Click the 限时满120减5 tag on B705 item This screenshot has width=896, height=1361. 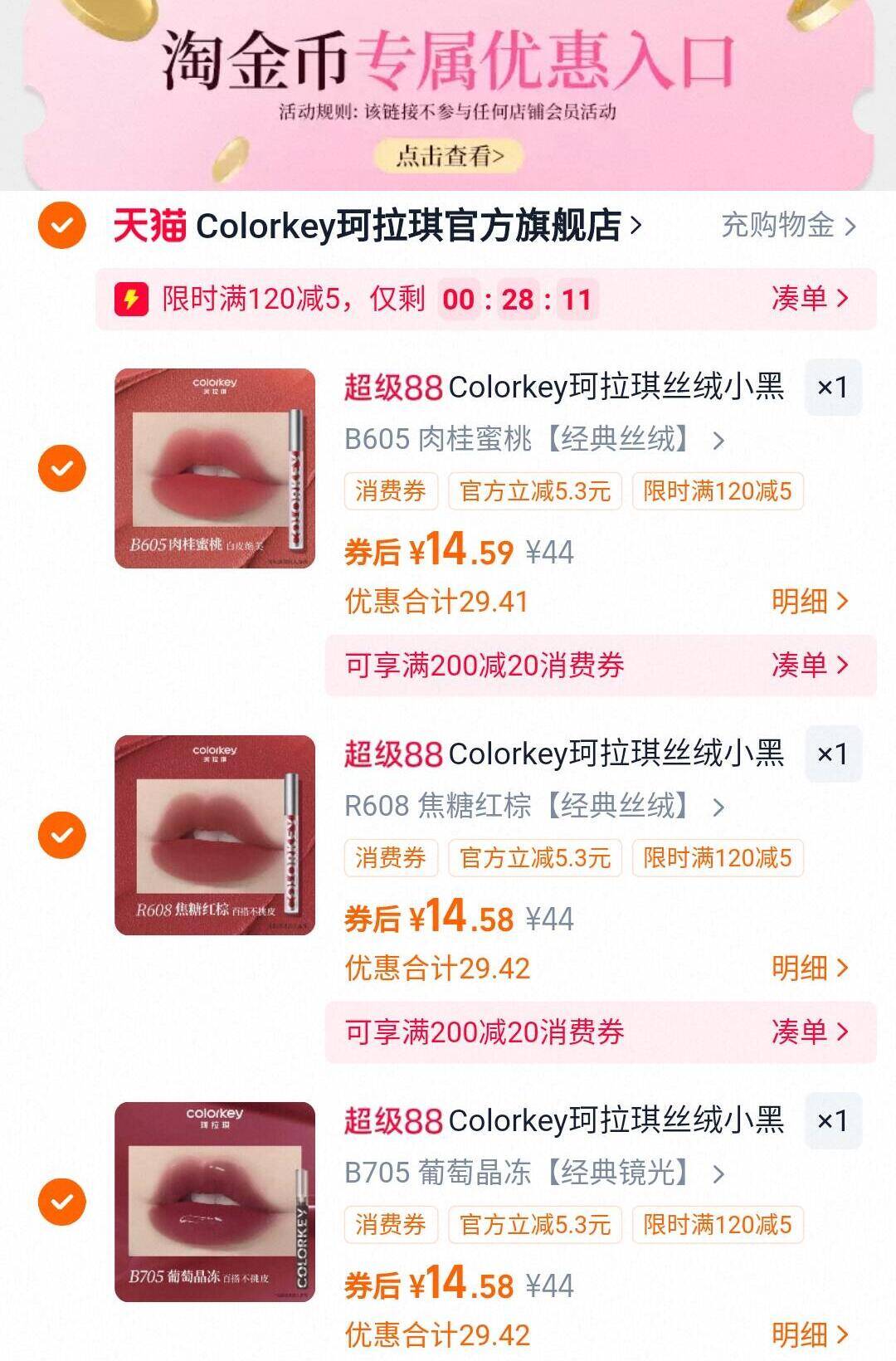718,1227
